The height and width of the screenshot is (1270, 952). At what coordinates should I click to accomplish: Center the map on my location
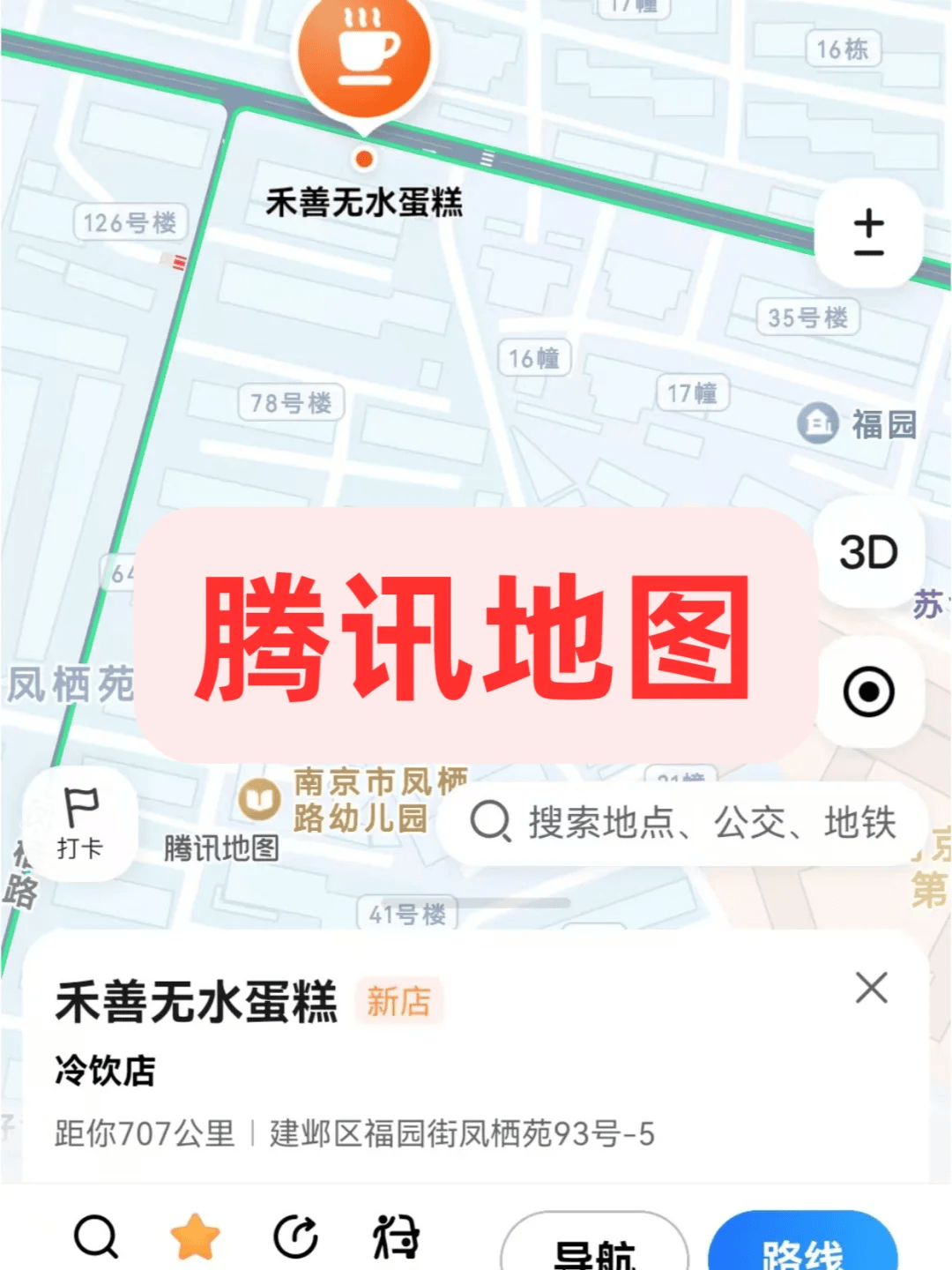point(868,691)
